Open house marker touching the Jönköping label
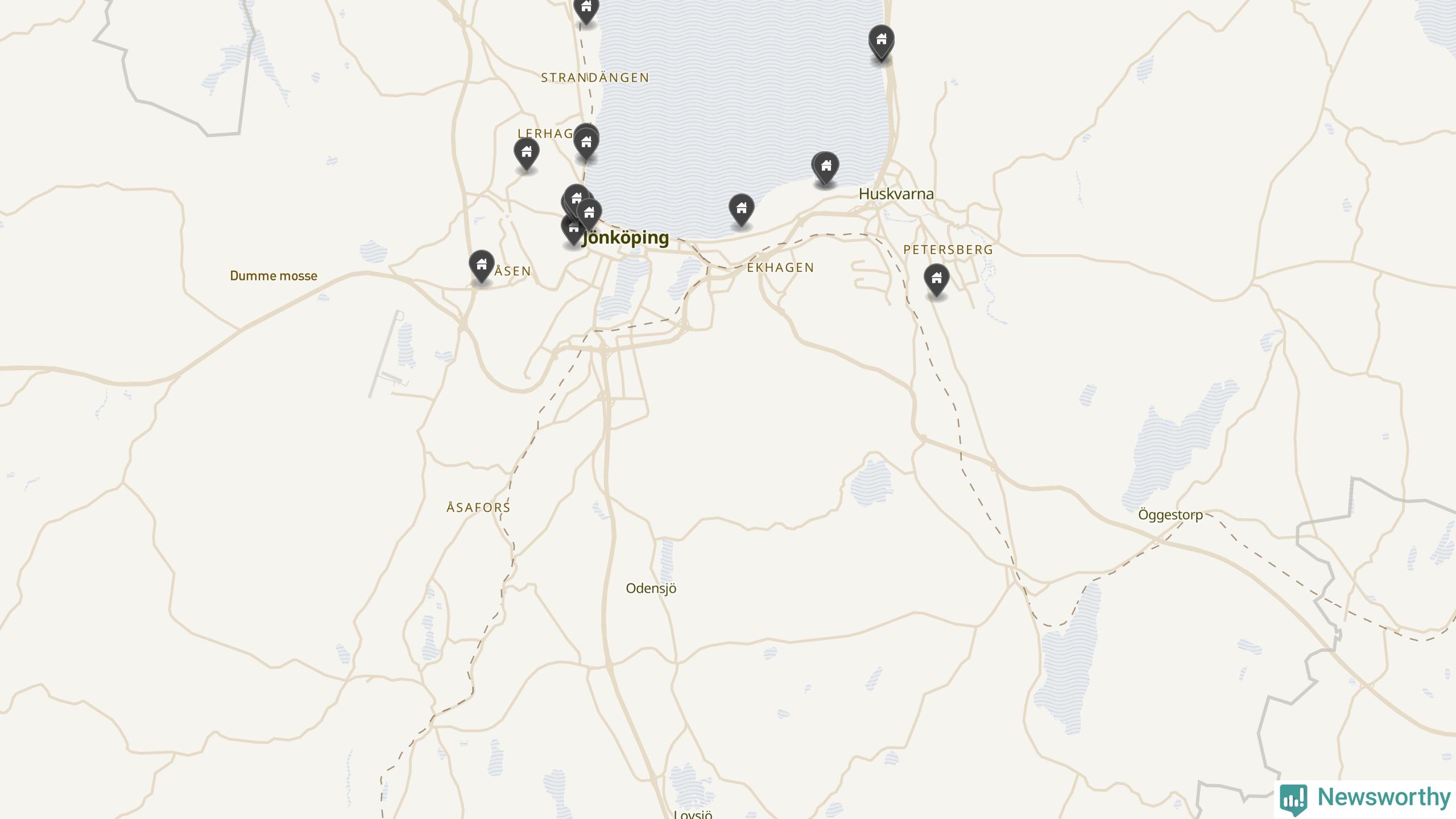This screenshot has width=1456, height=819. coord(573,229)
